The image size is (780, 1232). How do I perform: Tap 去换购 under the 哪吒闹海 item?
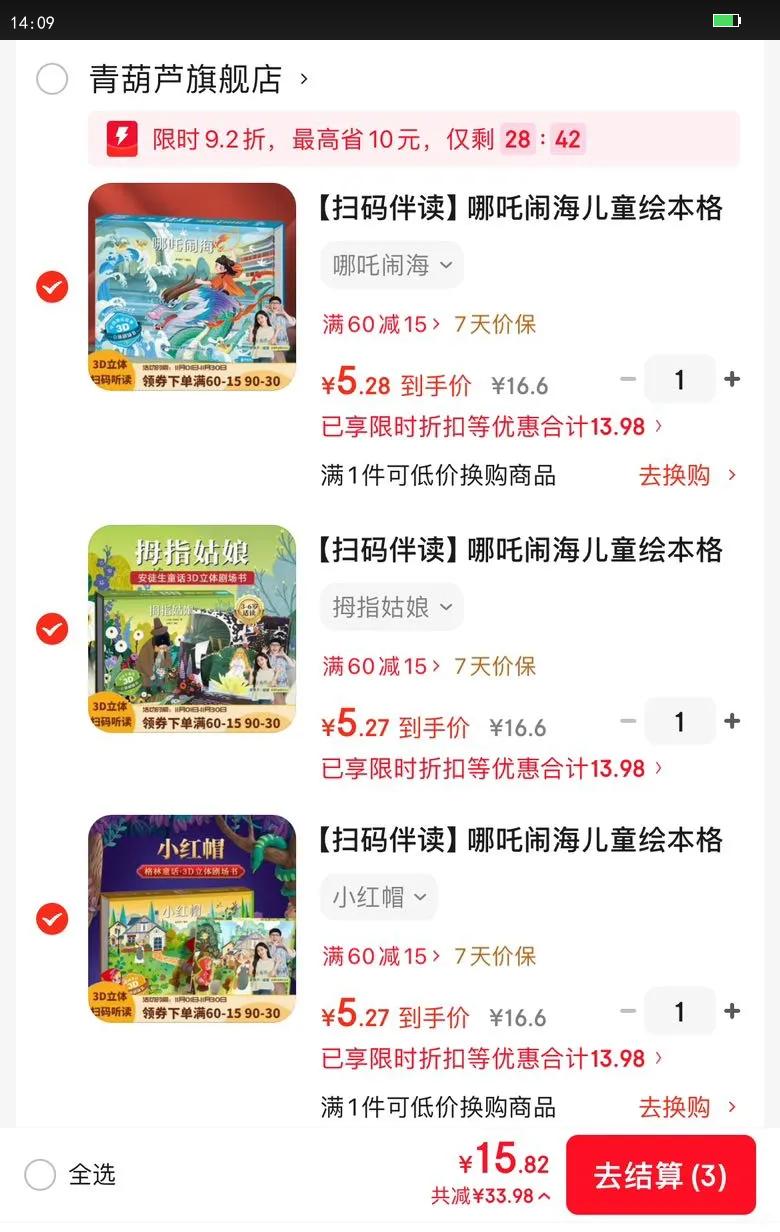coord(686,475)
